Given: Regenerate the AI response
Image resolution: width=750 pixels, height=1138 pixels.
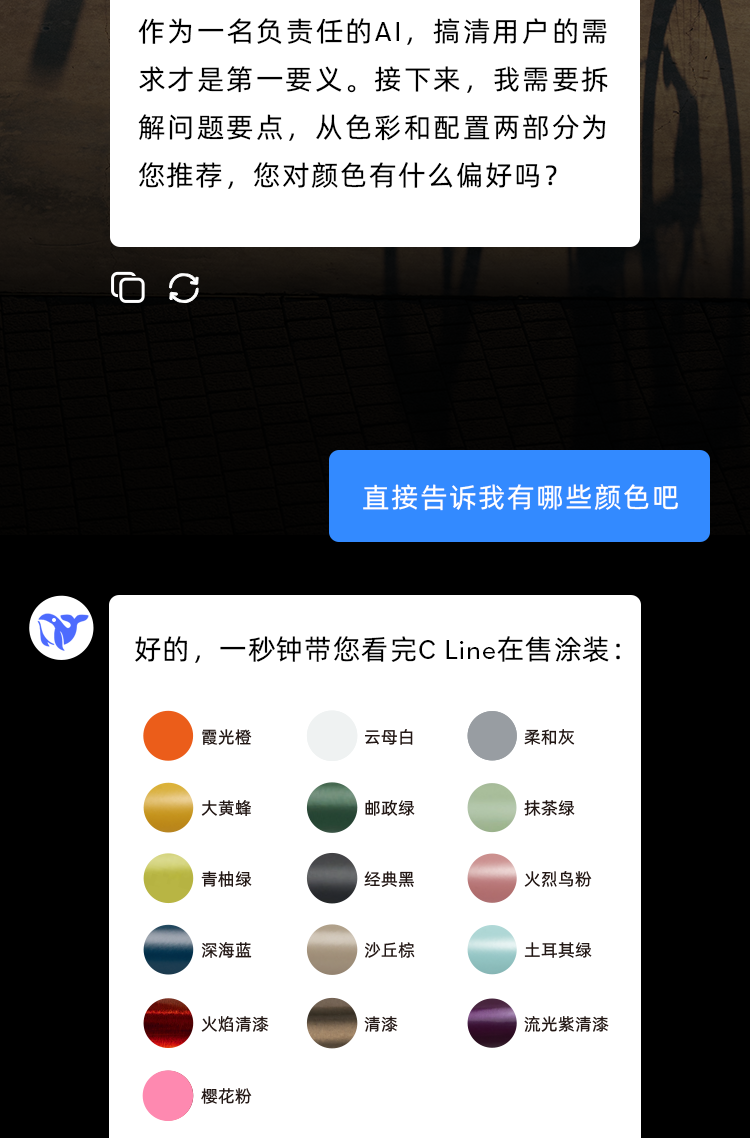Looking at the screenshot, I should pyautogui.click(x=184, y=288).
